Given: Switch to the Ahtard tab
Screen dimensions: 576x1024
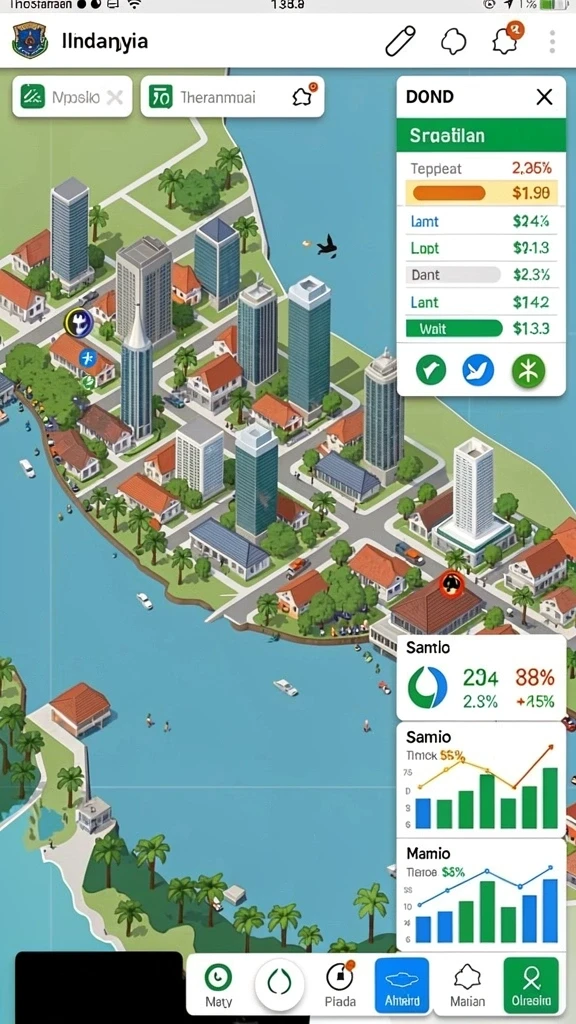Looking at the screenshot, I should (x=402, y=985).
